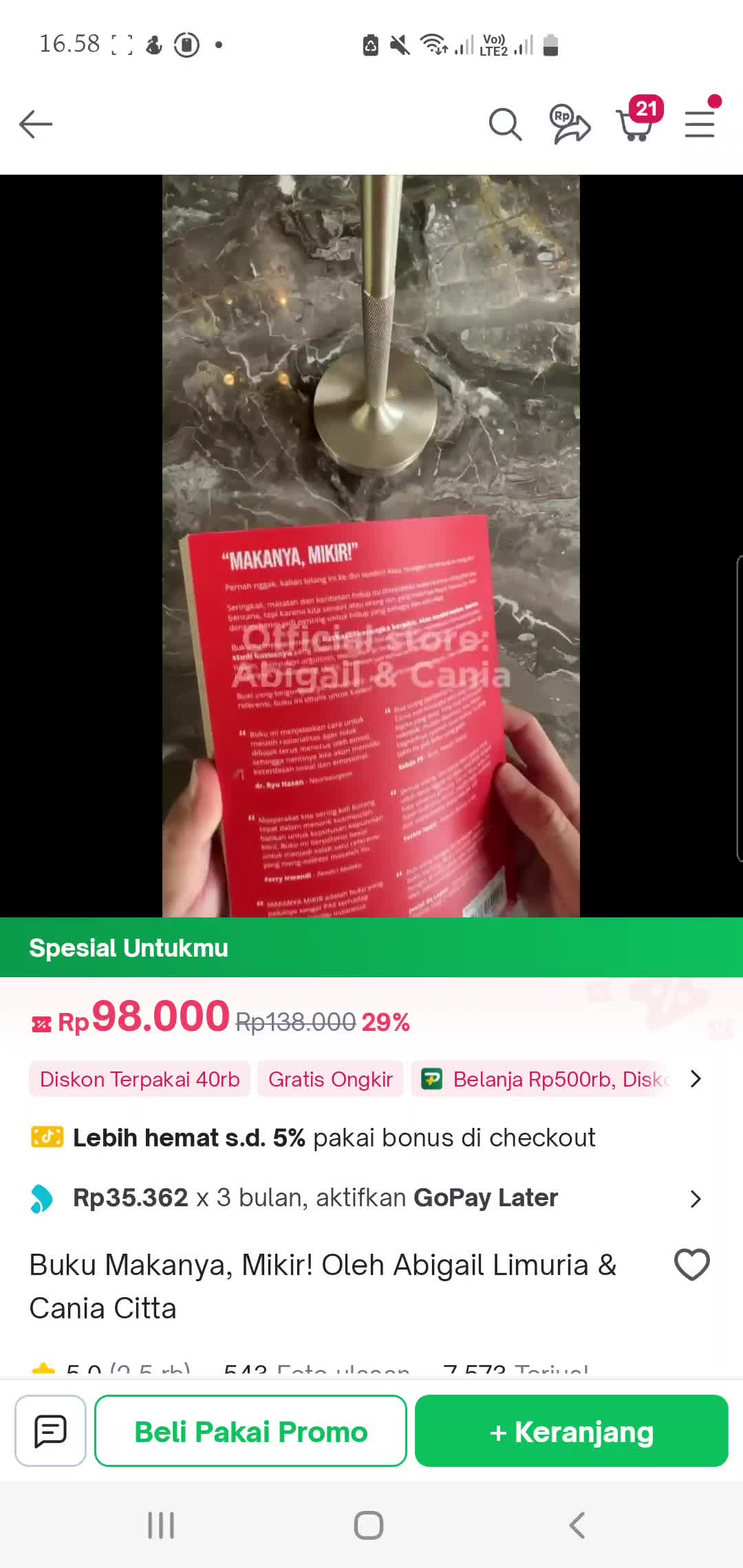Open the product video
The width and height of the screenshot is (743, 1568).
(371, 545)
